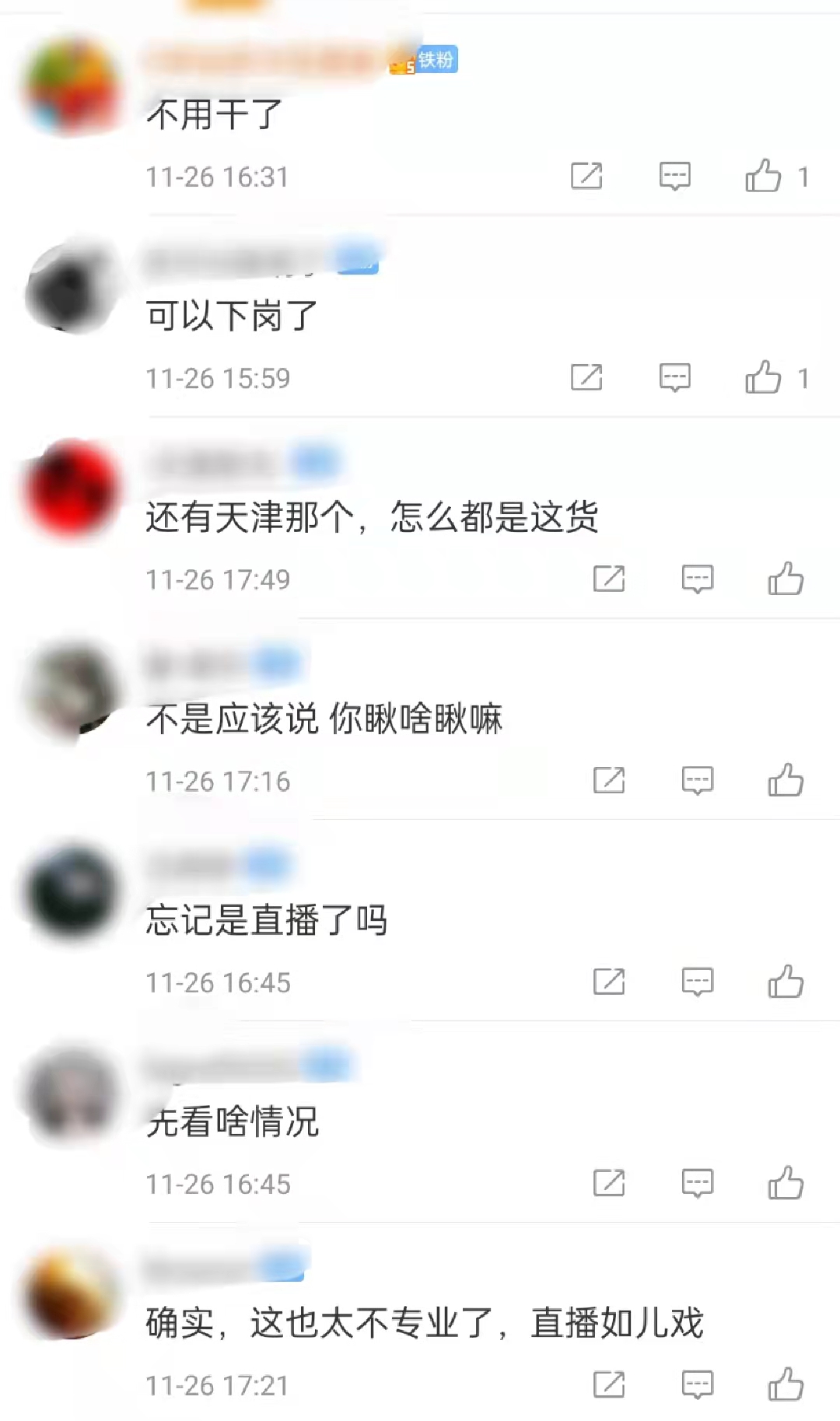Reply to the comment "不用干了"
840x1421 pixels.
pos(674,177)
